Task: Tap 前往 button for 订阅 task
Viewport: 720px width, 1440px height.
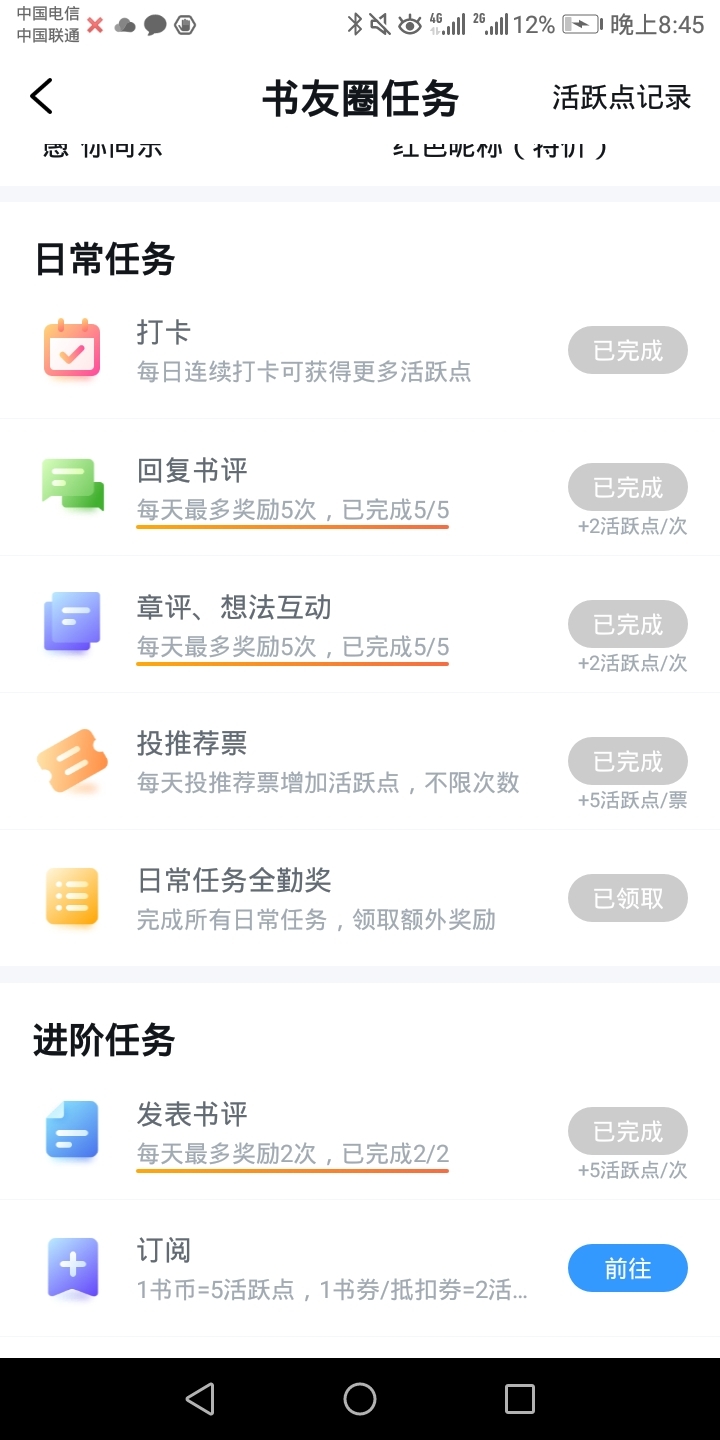Action: pos(628,1268)
